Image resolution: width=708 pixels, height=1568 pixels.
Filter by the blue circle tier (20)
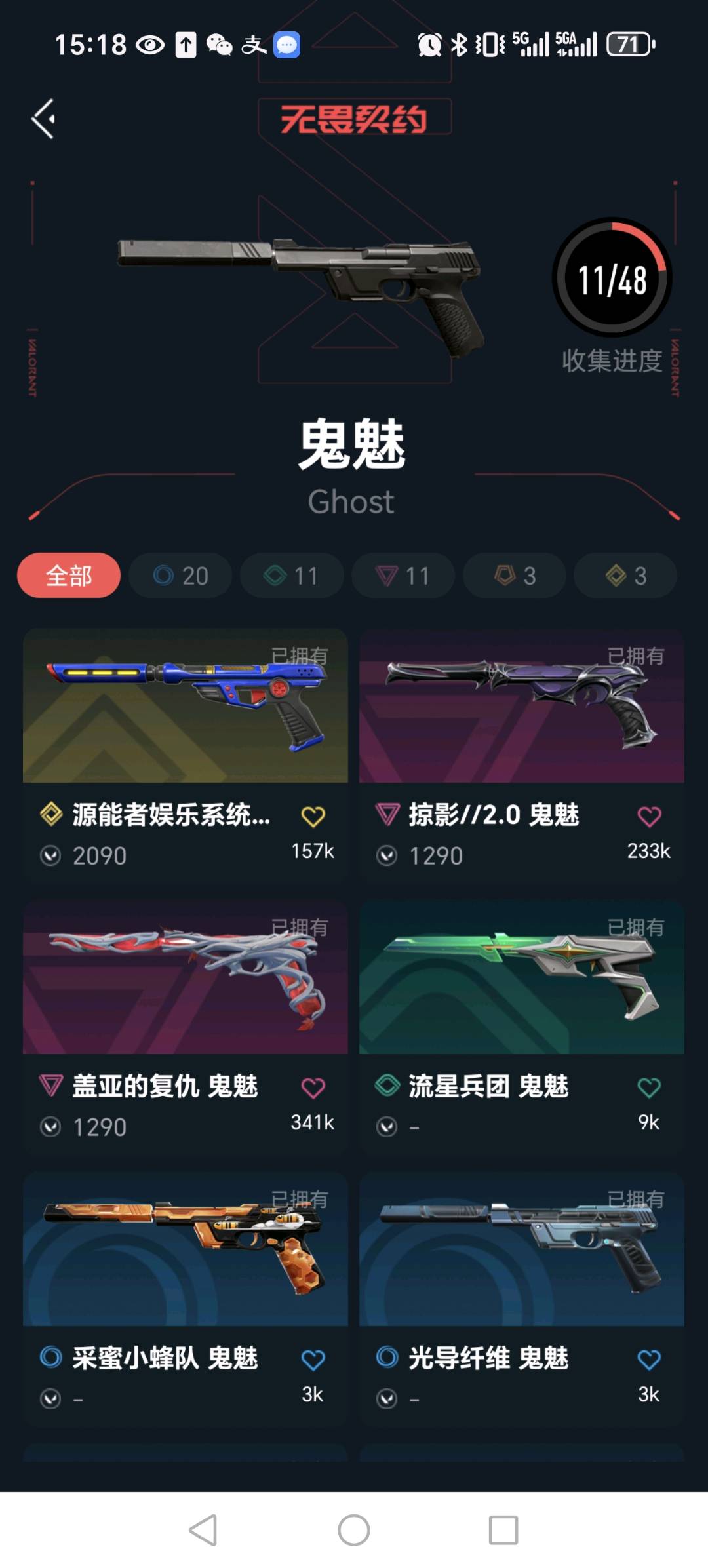[180, 576]
